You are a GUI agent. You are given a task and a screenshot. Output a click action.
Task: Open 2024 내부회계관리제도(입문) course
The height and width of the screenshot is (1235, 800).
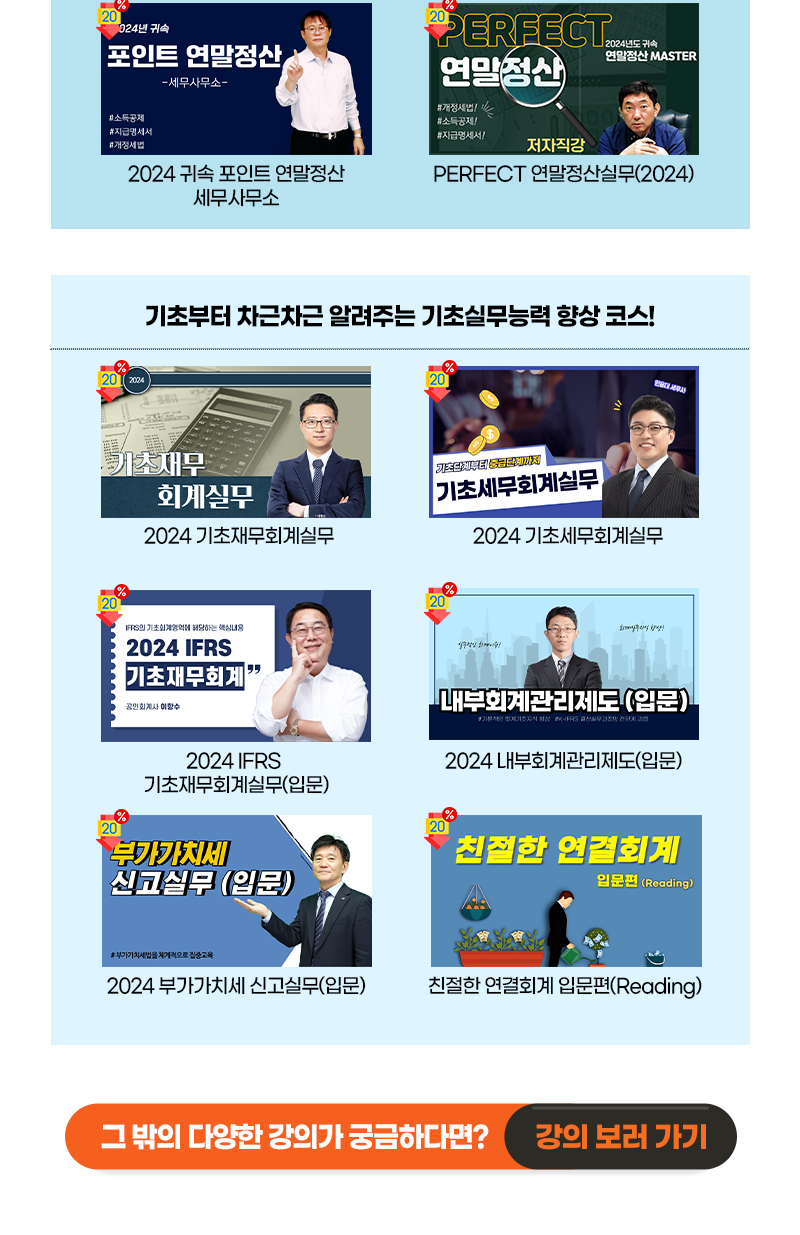[x=564, y=666]
